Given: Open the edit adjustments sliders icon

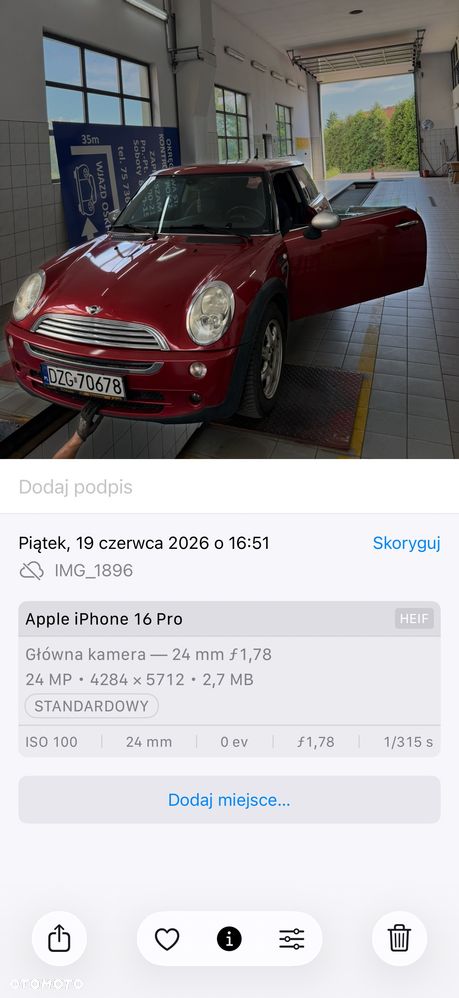Looking at the screenshot, I should [x=292, y=939].
